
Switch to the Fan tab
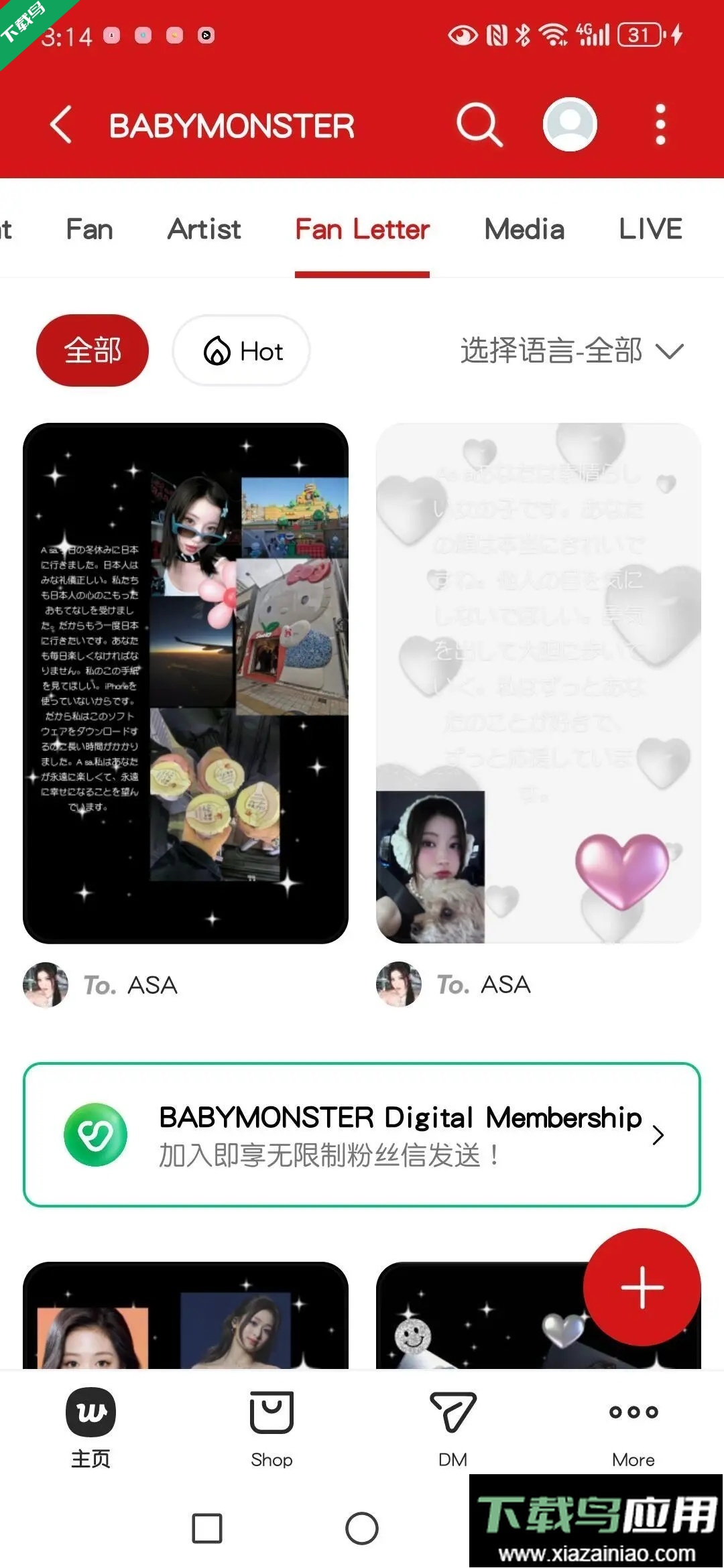[89, 230]
